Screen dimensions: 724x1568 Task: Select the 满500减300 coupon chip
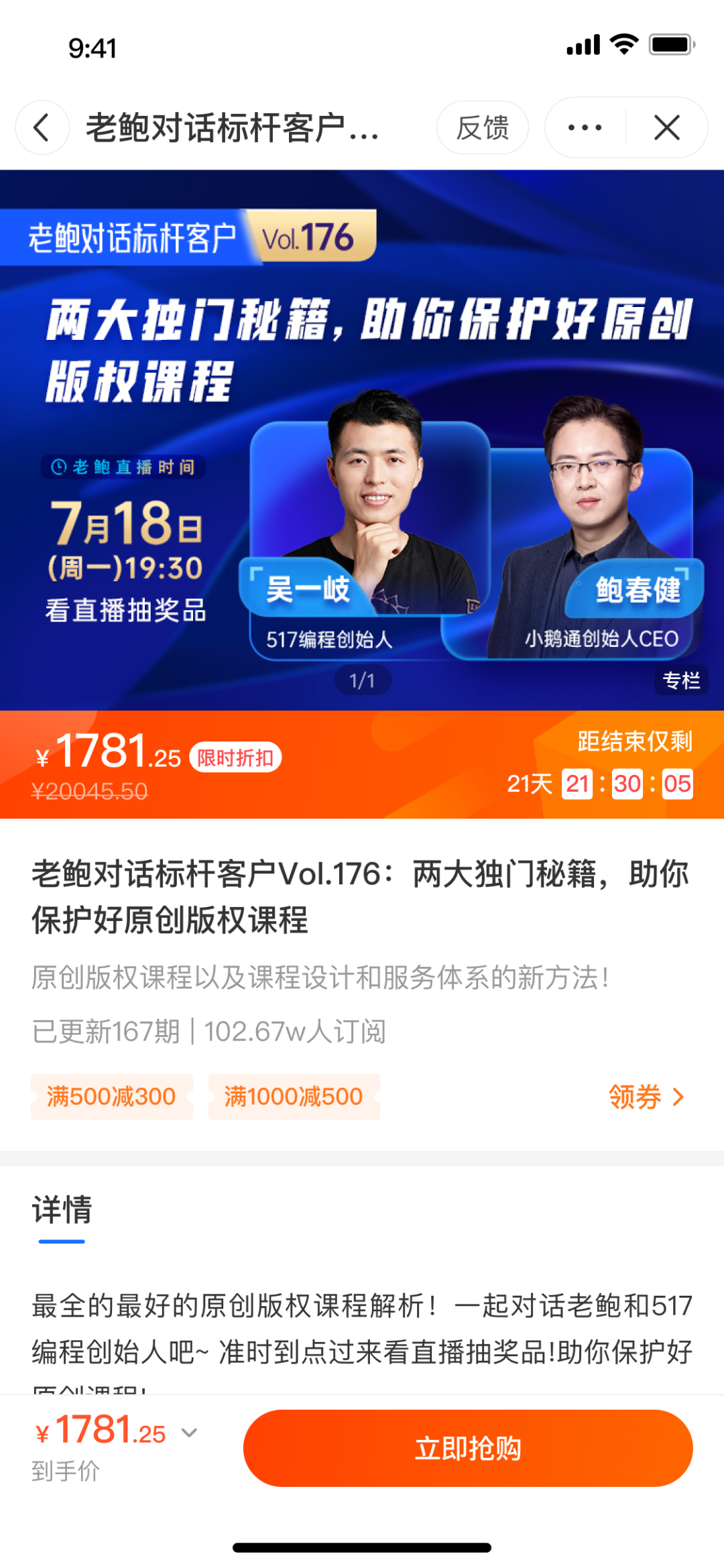[111, 1097]
